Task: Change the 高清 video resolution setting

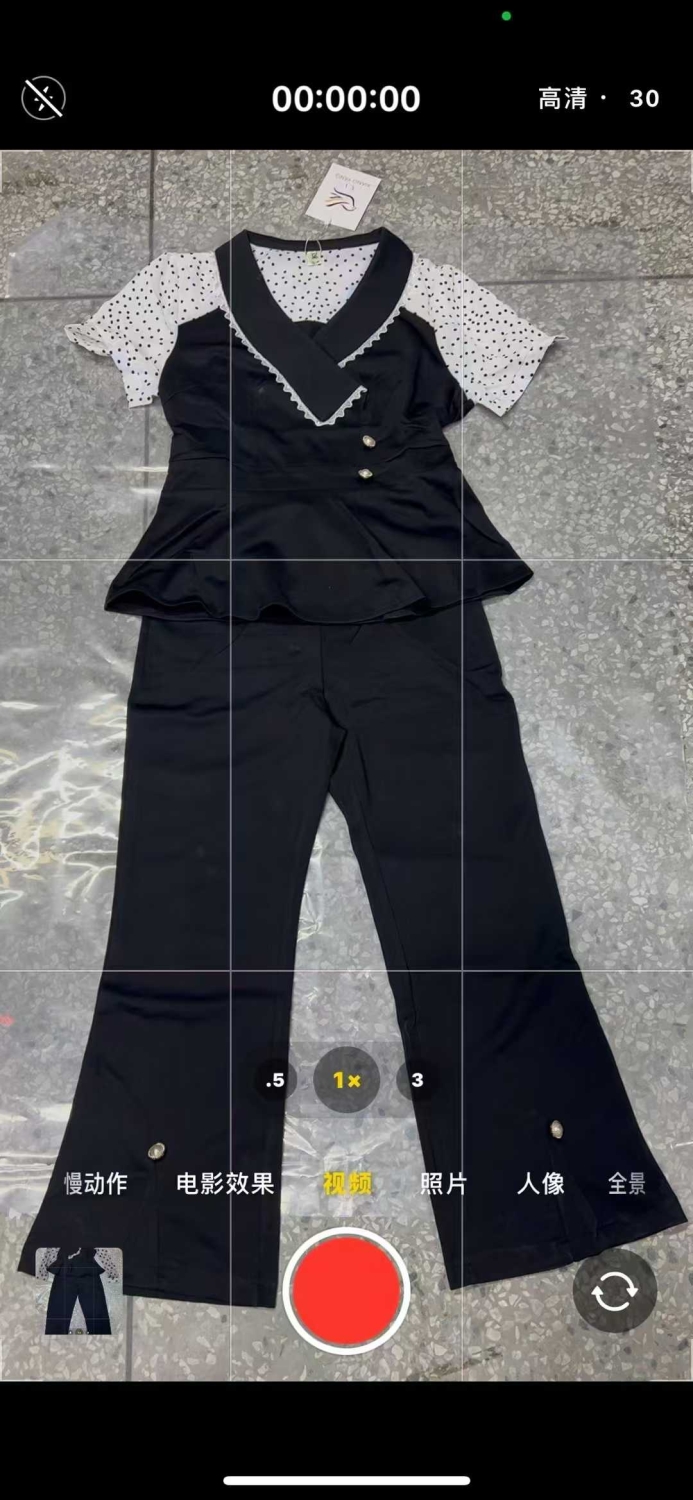Action: (562, 98)
